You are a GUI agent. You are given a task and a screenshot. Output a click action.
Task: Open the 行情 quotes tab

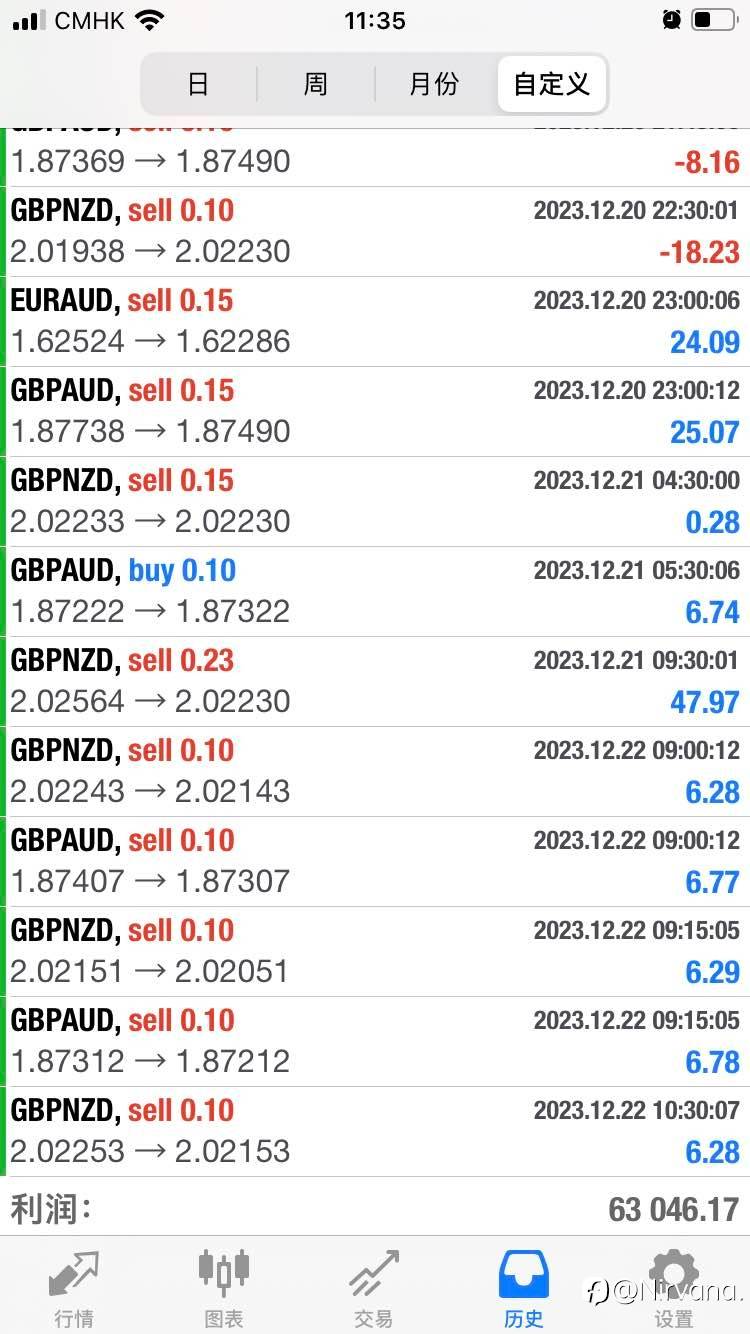coord(74,1288)
